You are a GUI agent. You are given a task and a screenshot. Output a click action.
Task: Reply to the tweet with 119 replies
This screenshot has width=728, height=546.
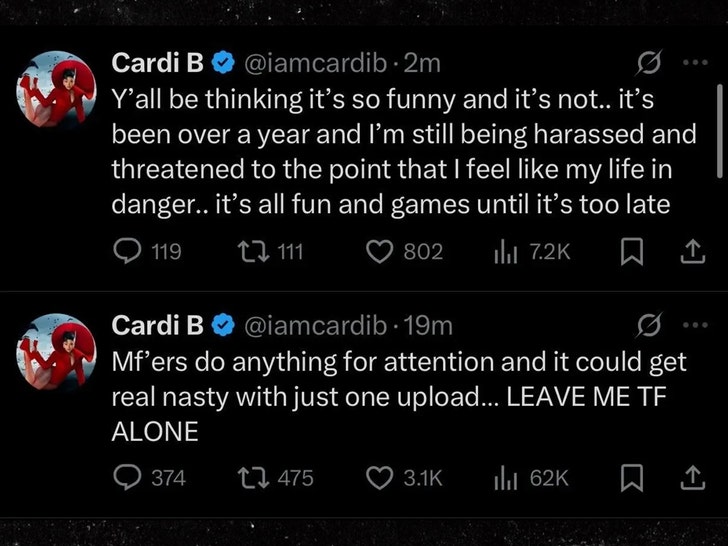click(x=129, y=251)
